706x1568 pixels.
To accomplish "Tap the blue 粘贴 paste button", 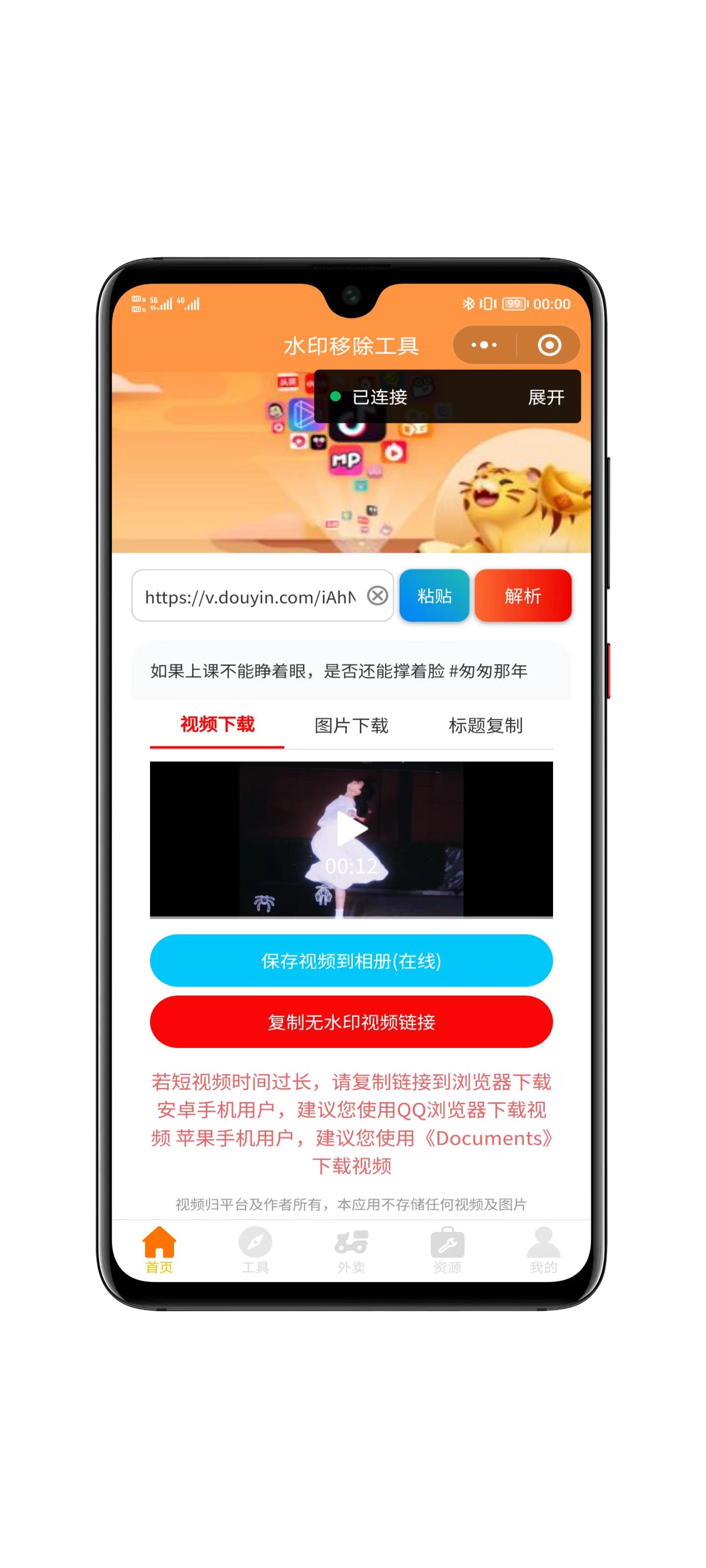I will coord(434,595).
